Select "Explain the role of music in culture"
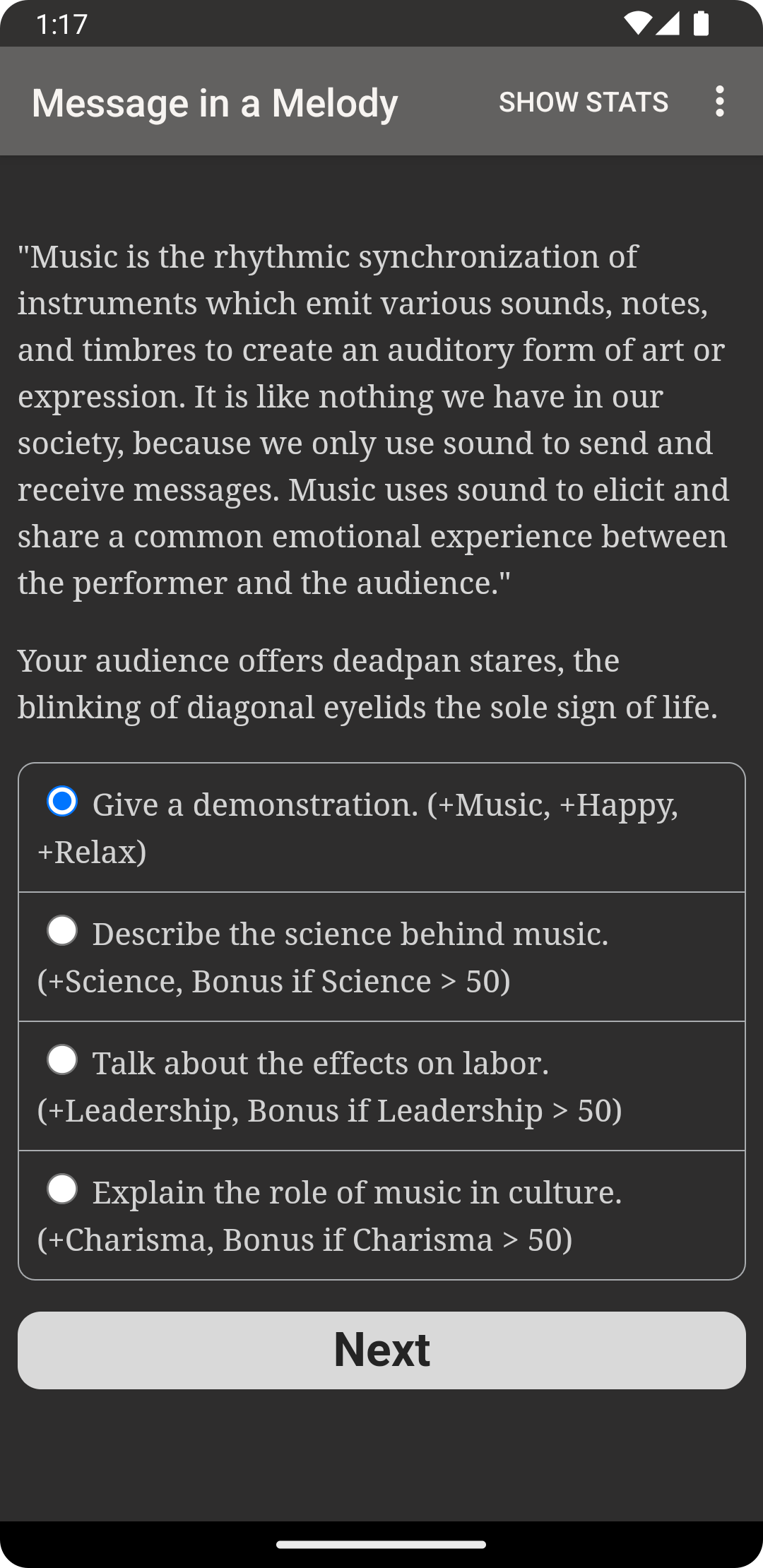Viewport: 763px width, 1568px height. tap(62, 1189)
